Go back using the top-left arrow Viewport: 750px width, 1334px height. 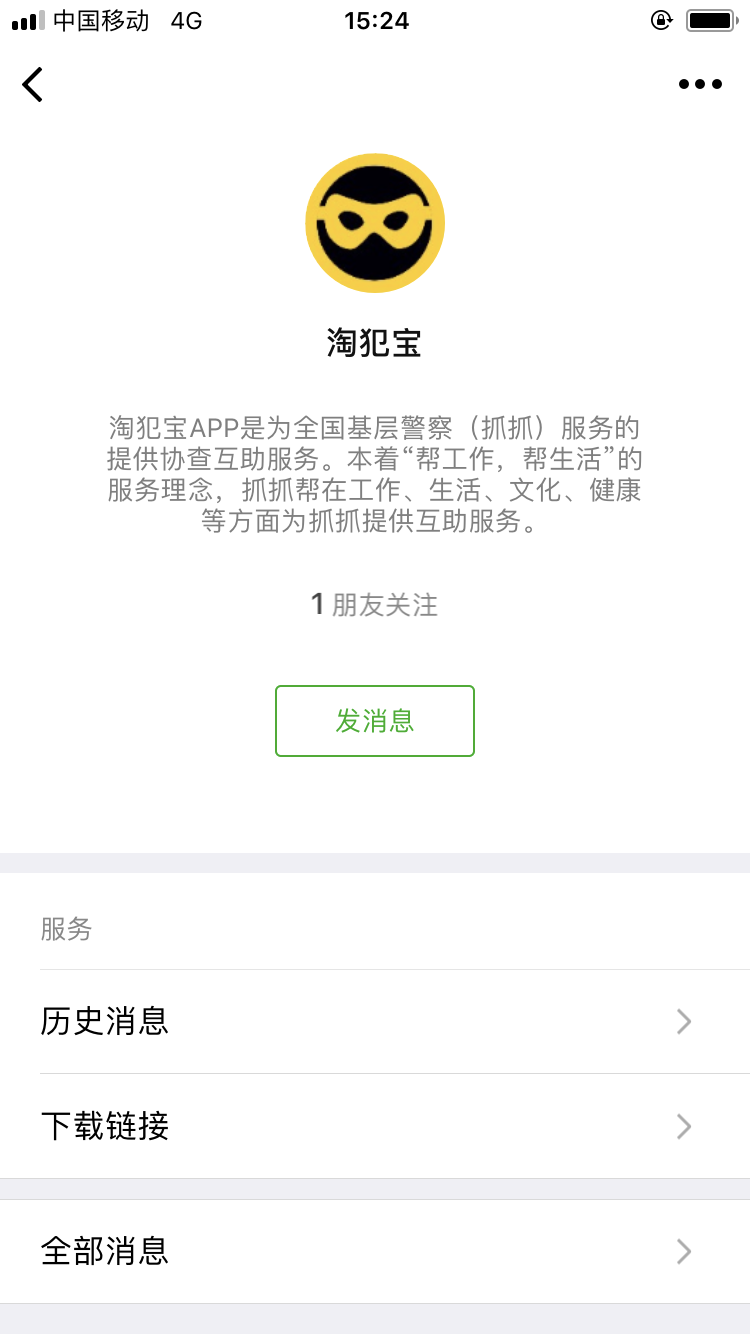click(33, 84)
